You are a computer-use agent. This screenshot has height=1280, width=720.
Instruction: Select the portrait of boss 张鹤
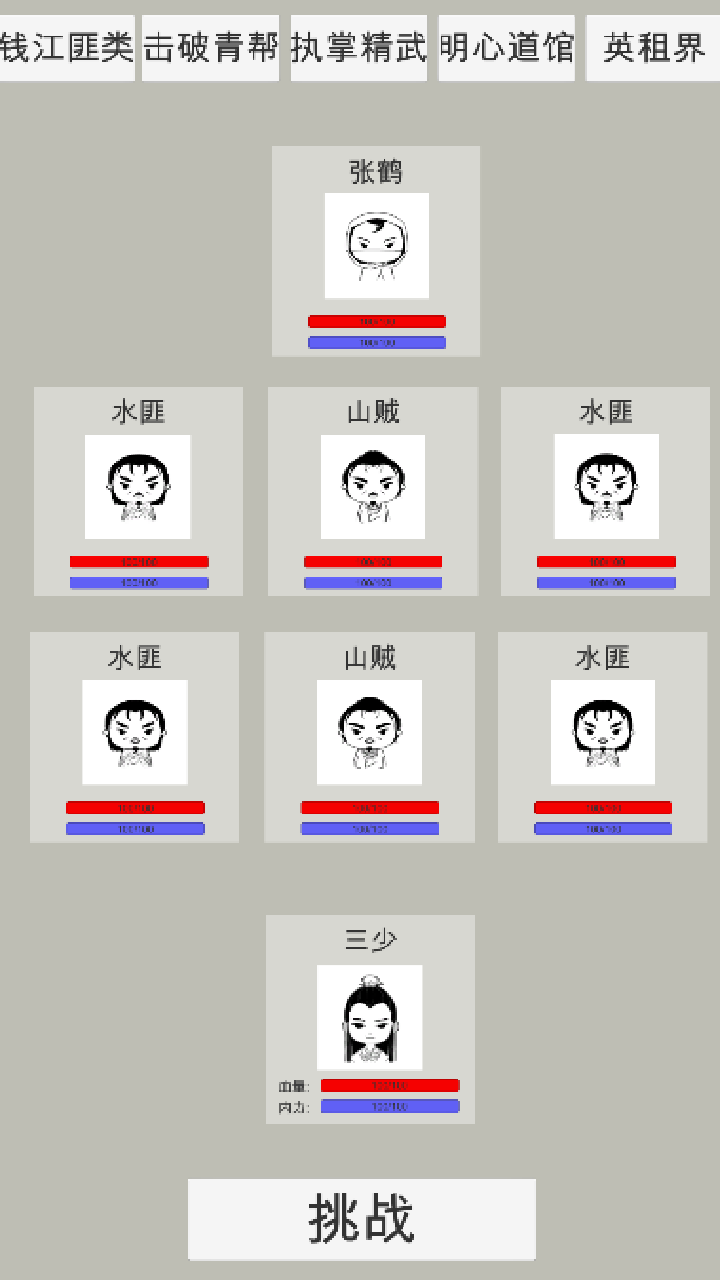click(376, 245)
